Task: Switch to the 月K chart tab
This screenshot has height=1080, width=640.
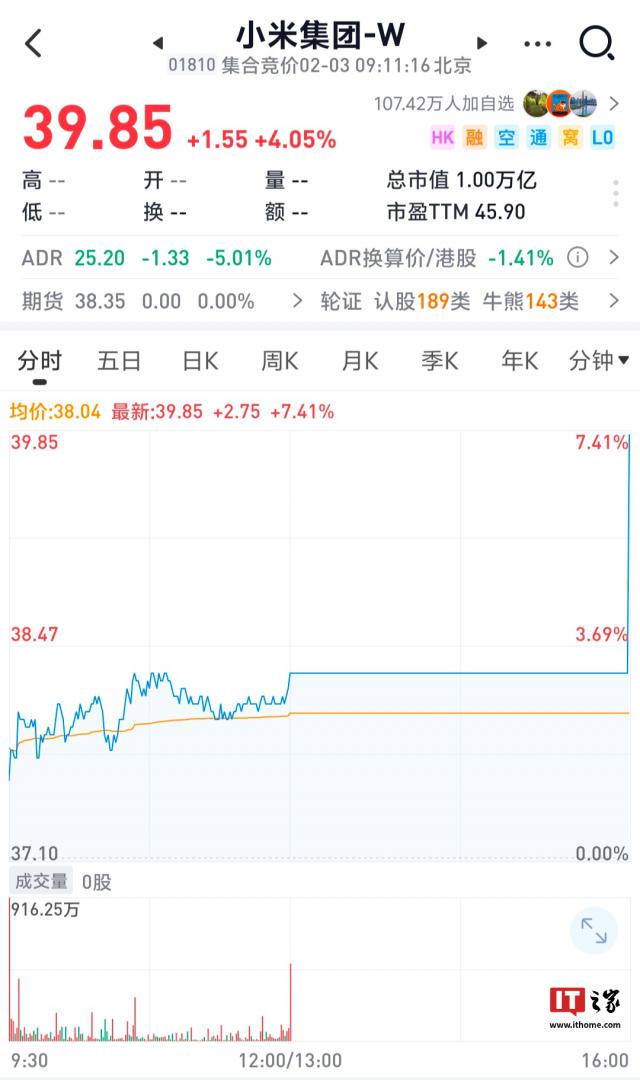Action: click(360, 361)
